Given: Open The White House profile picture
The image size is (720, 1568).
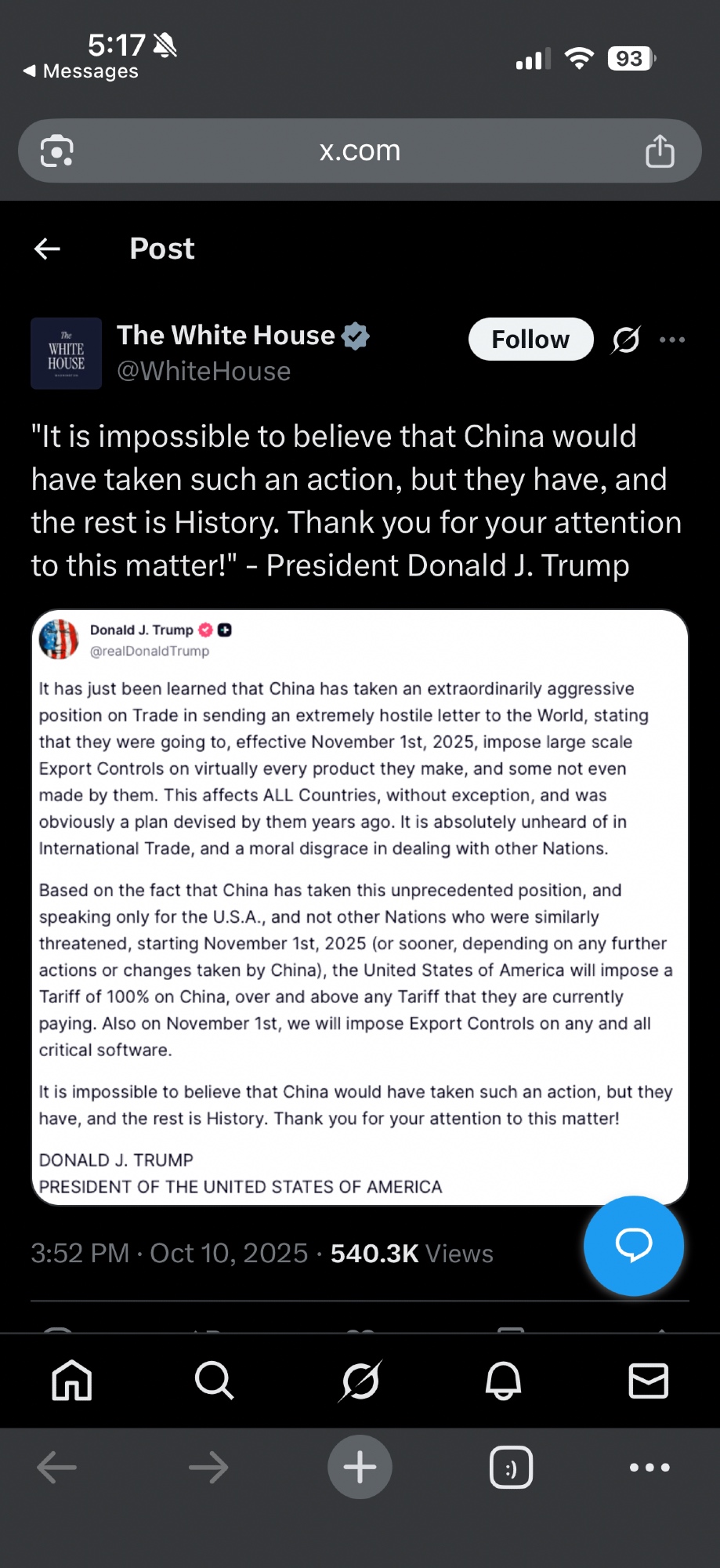Looking at the screenshot, I should (x=67, y=354).
